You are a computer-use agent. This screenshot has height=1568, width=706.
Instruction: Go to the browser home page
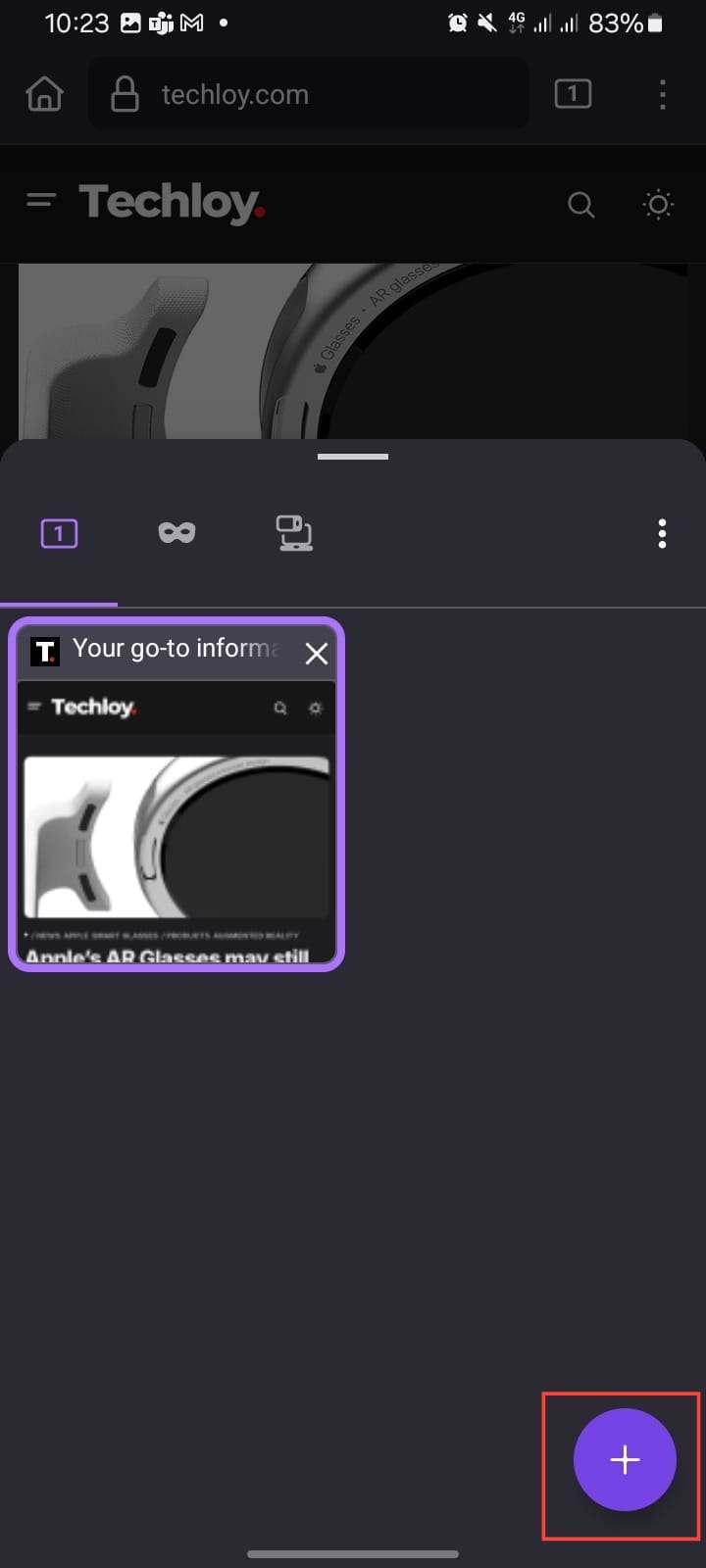tap(44, 94)
